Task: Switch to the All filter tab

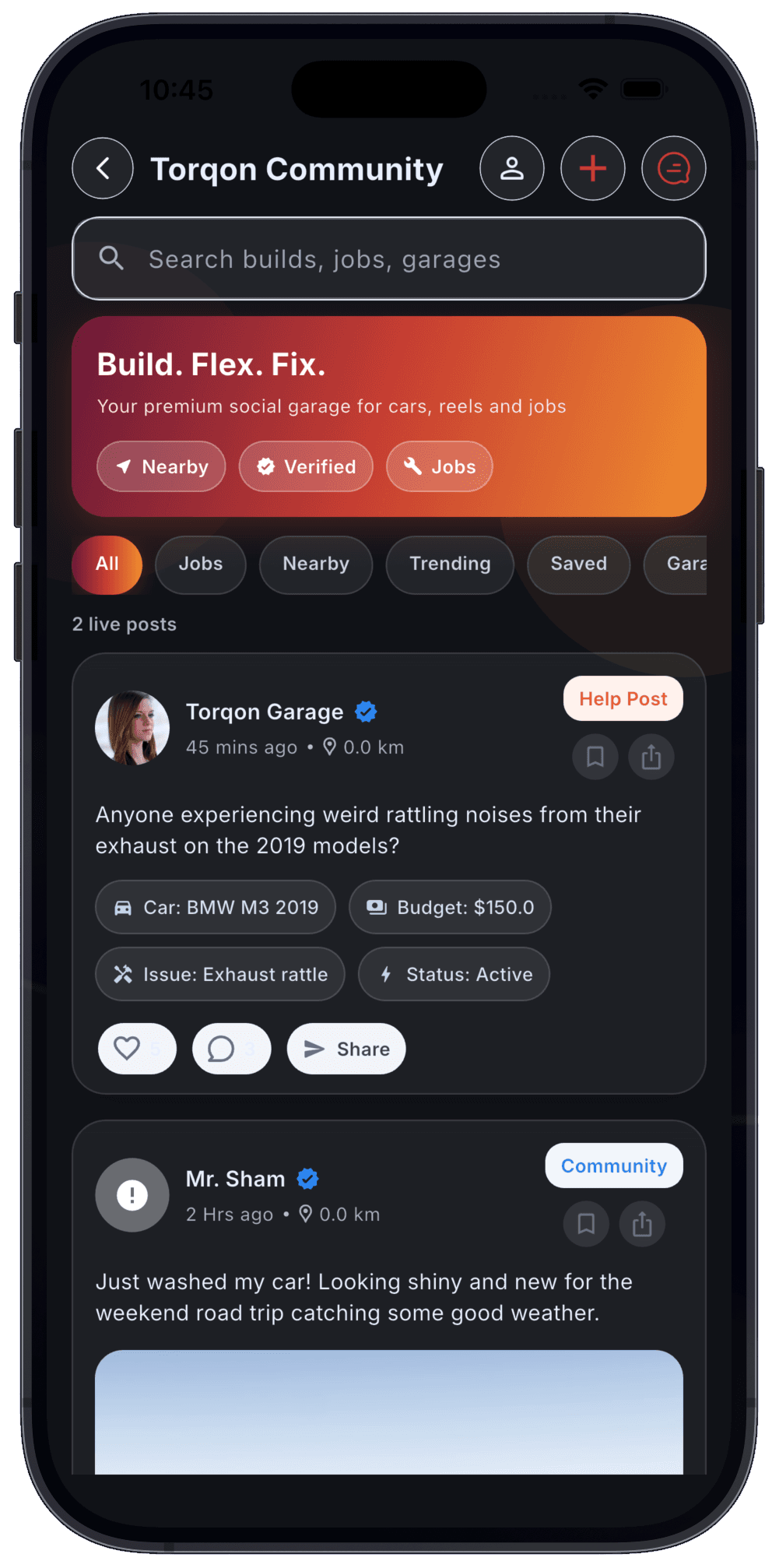Action: (x=107, y=564)
